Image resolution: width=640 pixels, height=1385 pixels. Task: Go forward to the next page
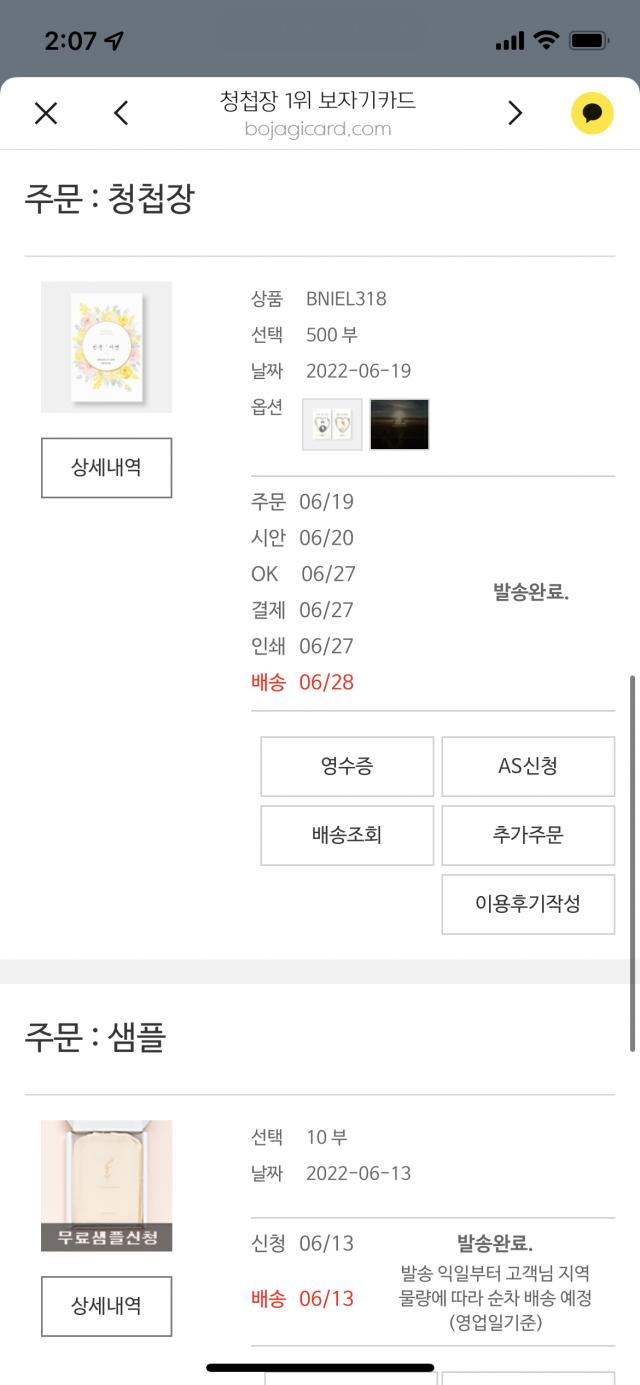(x=515, y=113)
